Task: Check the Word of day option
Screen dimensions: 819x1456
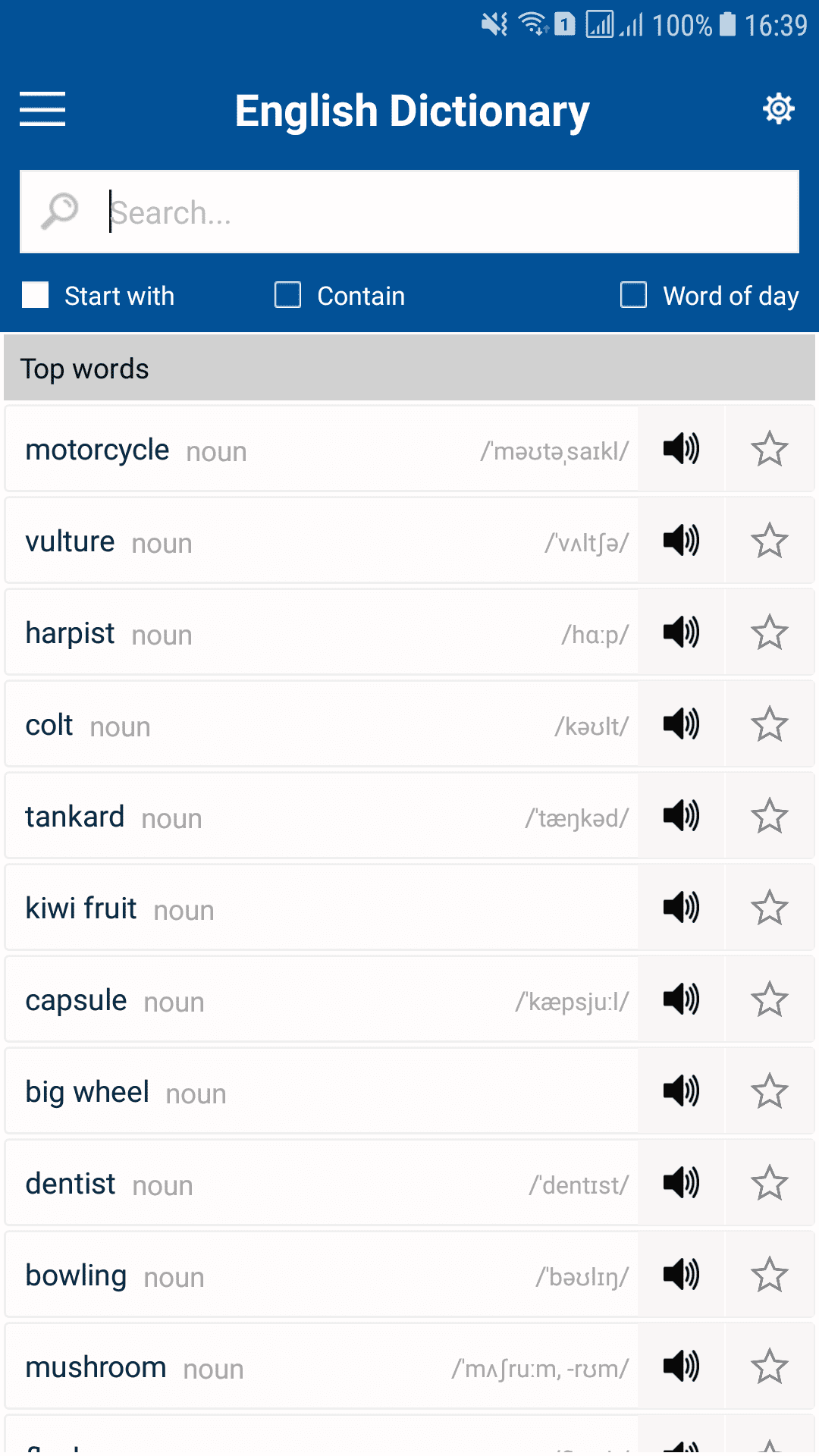Action: pyautogui.click(x=634, y=295)
